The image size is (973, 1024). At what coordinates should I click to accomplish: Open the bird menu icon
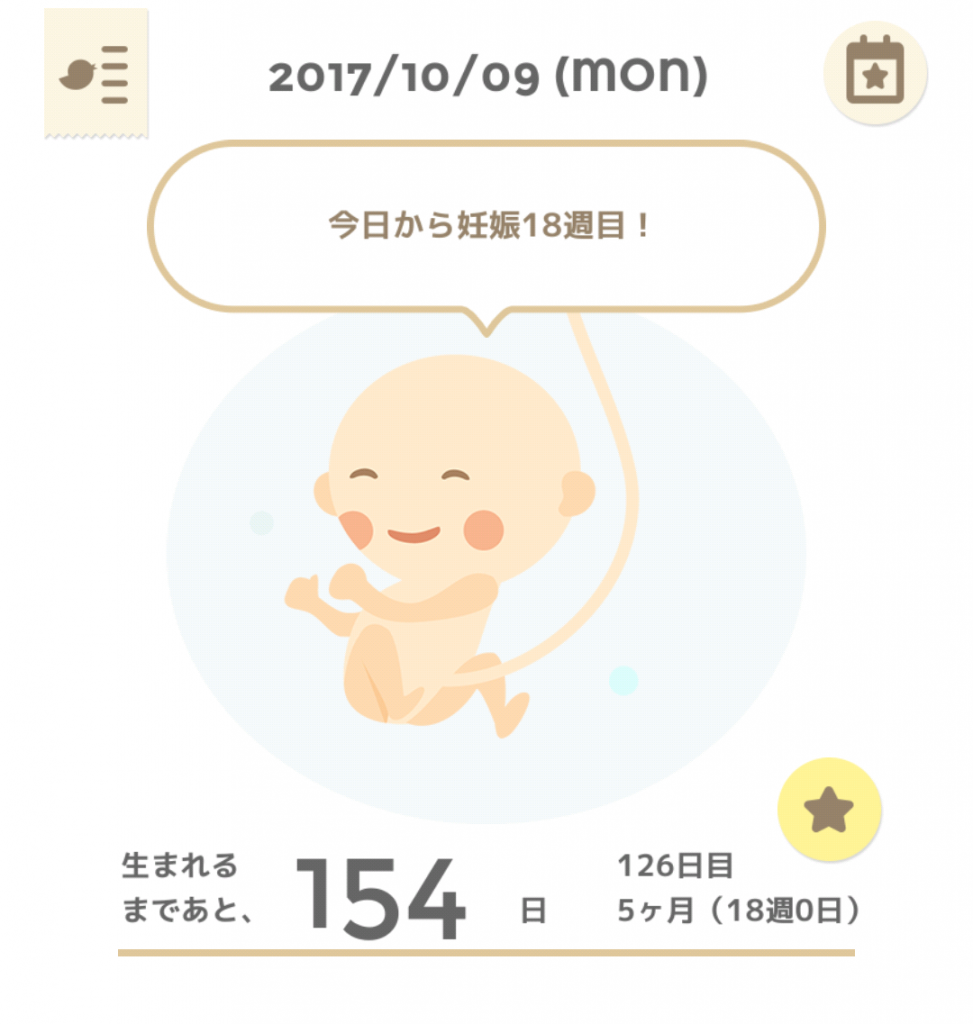pyautogui.click(x=95, y=73)
